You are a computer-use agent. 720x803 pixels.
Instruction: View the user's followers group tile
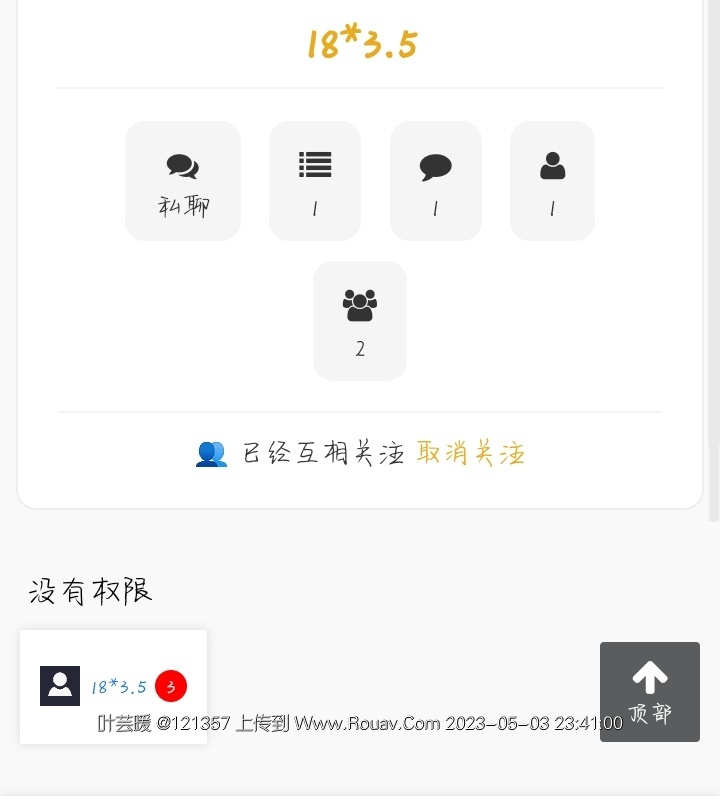(360, 321)
